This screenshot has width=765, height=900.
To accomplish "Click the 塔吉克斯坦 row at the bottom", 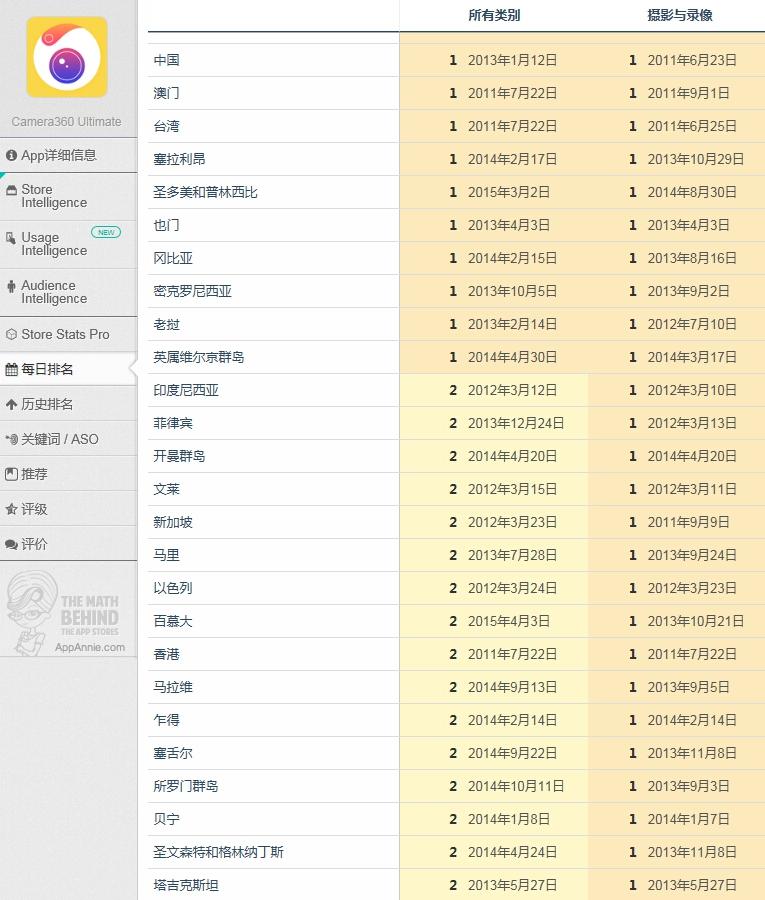I will (x=186, y=885).
